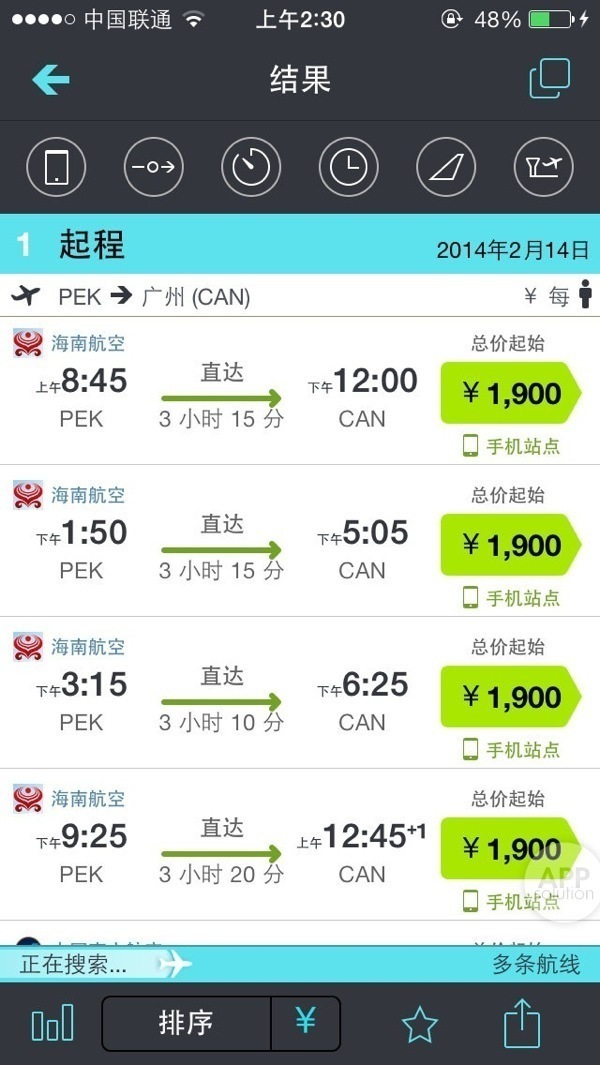Open the flight duration filter
Viewport: 600px width, 1065px height.
point(250,167)
